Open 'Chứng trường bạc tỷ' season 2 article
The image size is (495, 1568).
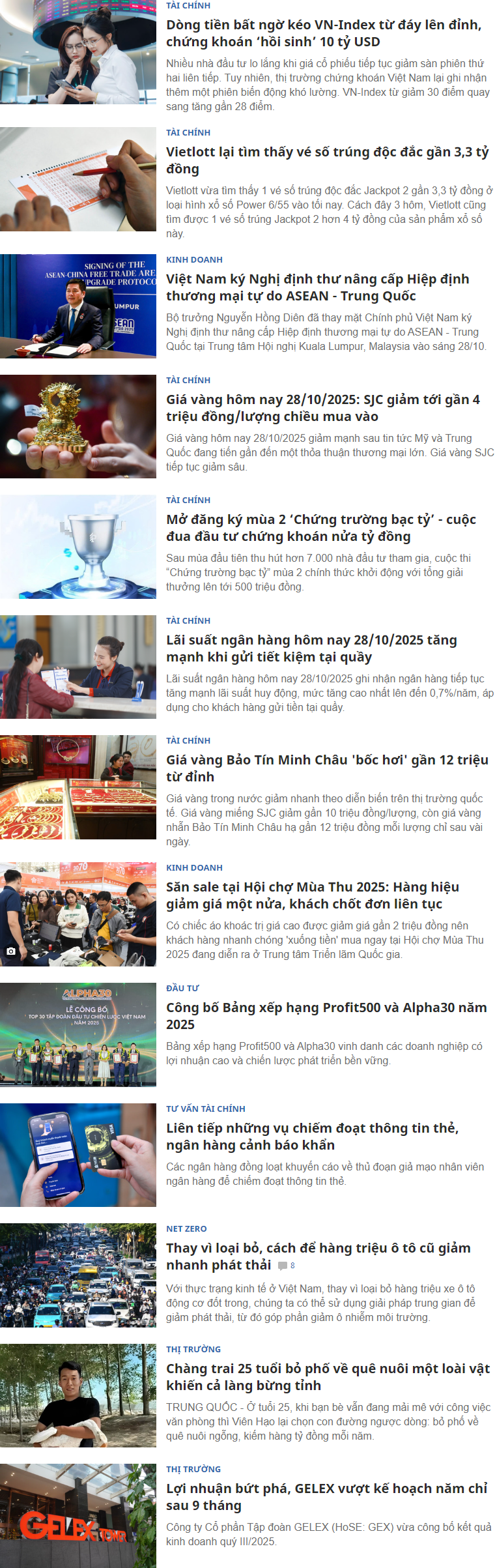(x=320, y=528)
